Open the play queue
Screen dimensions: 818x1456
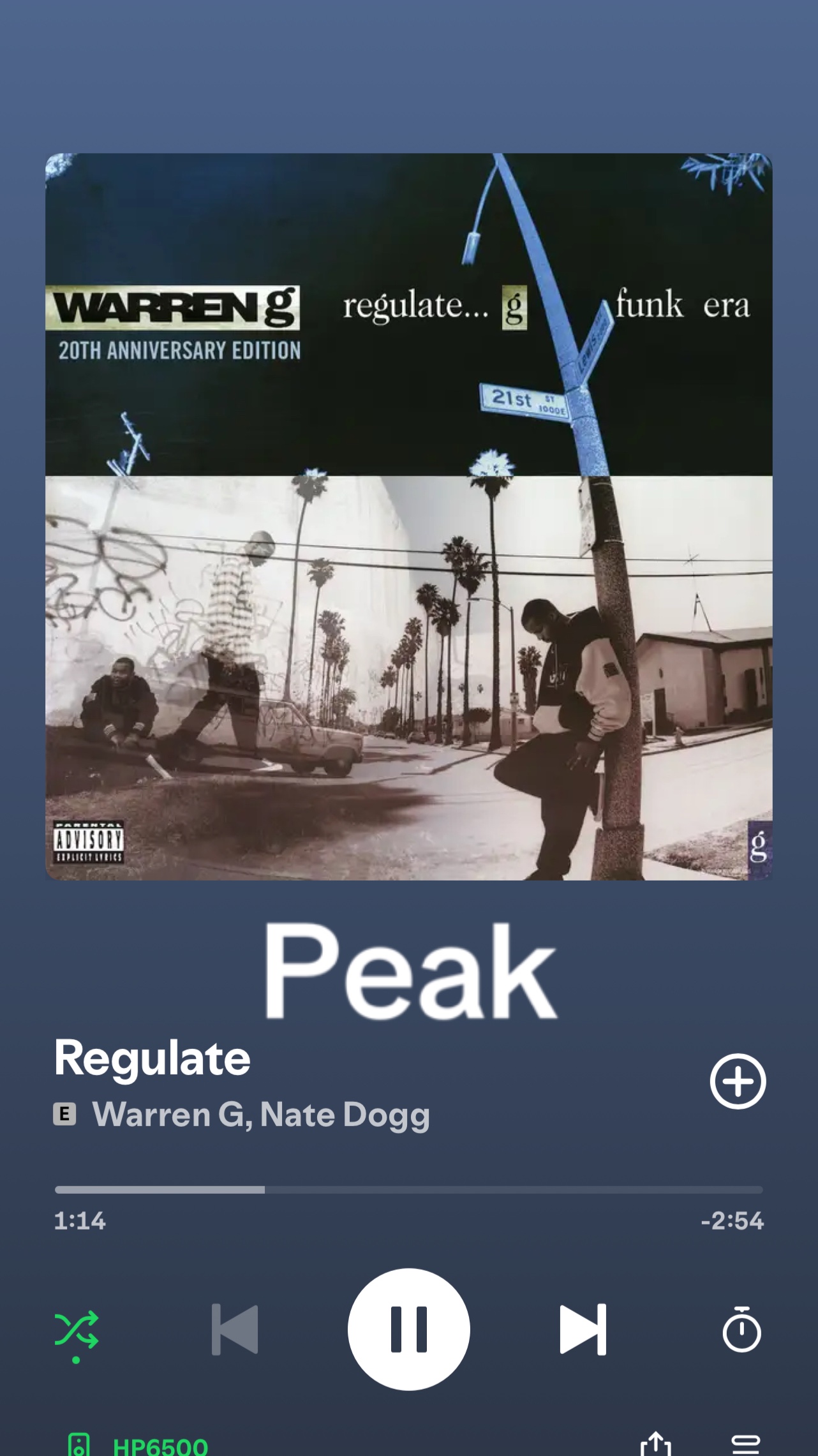(x=745, y=1445)
